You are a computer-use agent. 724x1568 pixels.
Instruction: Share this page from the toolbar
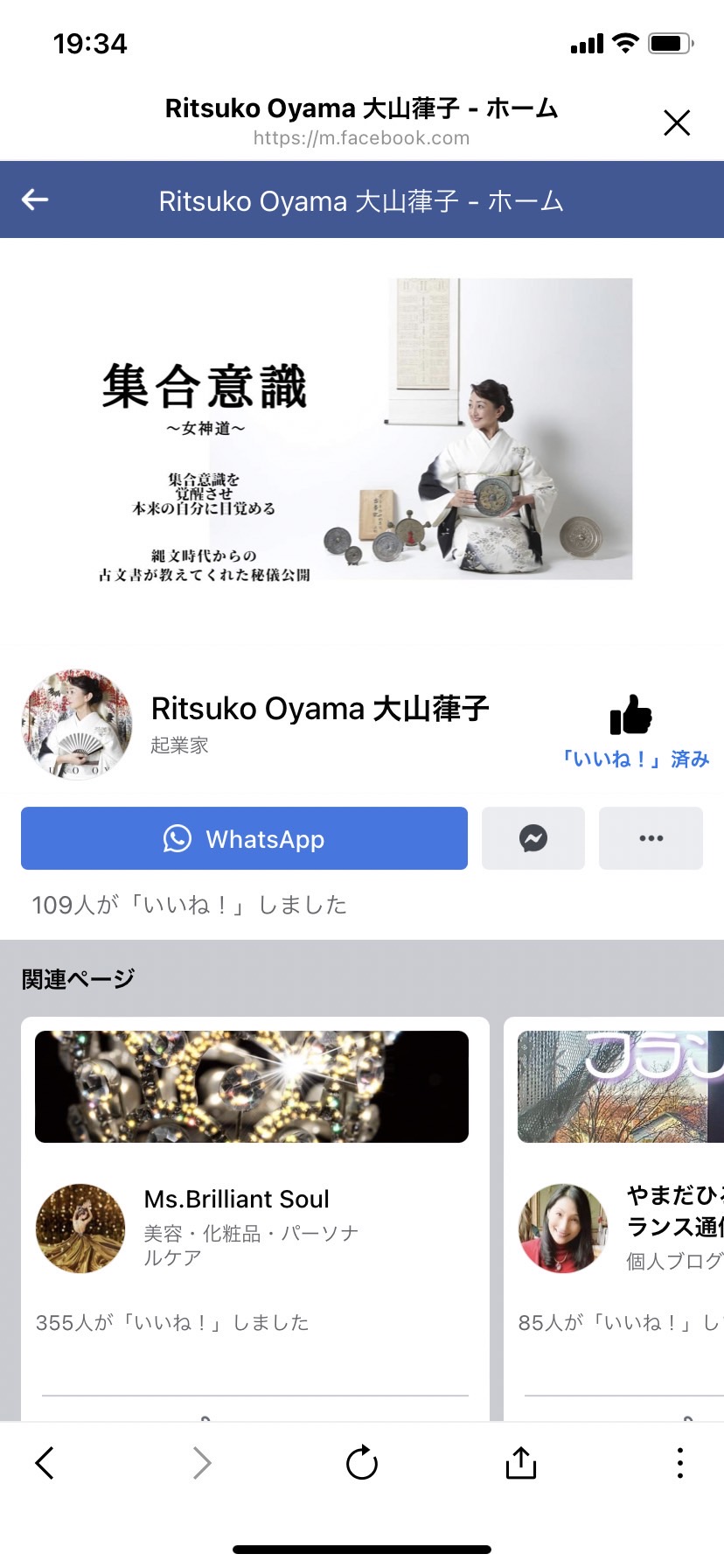point(521,1462)
